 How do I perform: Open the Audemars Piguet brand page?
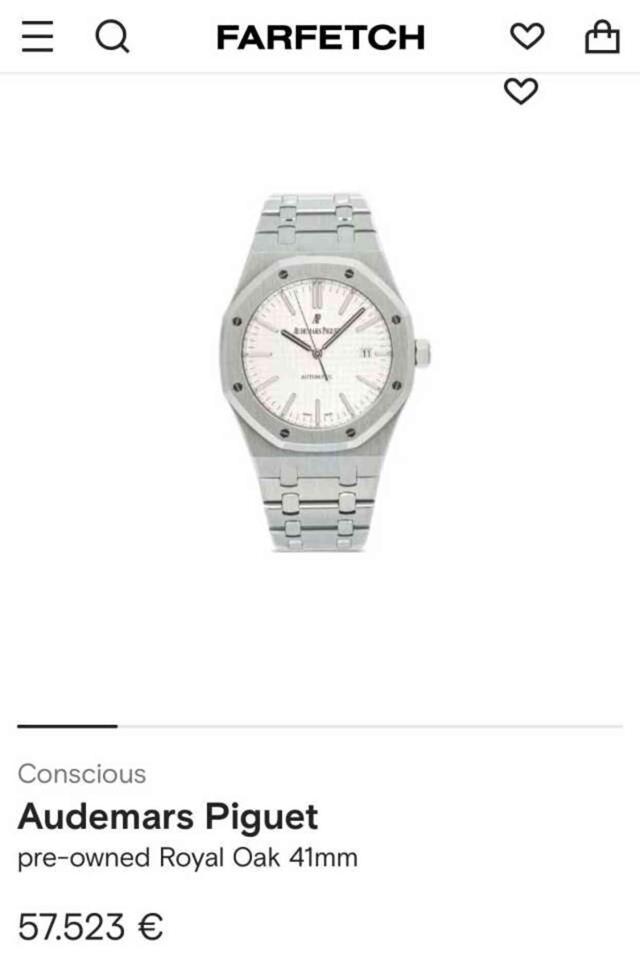[x=168, y=817]
